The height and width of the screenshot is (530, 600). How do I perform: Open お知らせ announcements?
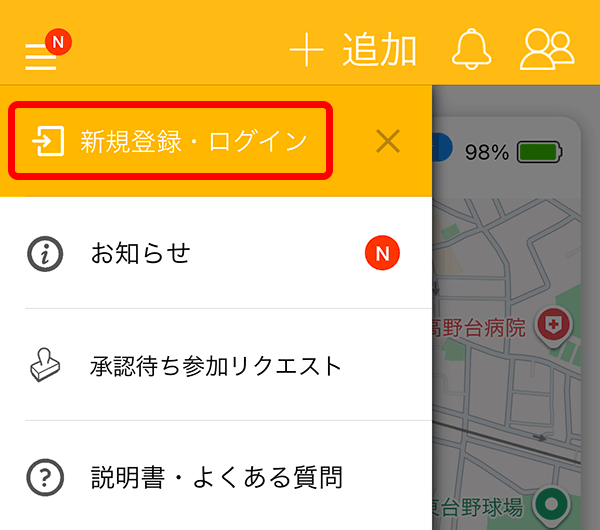coord(215,254)
